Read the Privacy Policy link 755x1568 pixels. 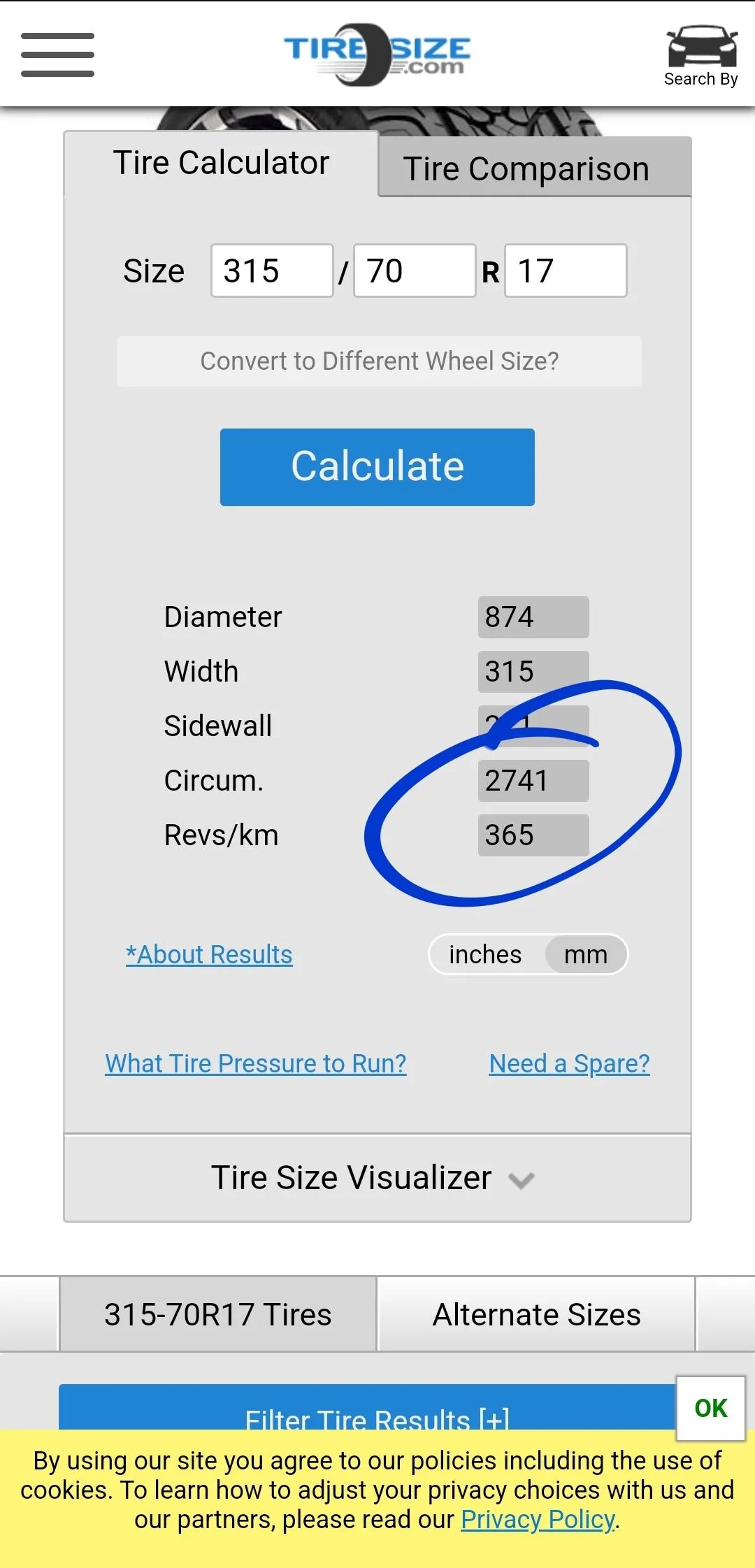[x=538, y=1519]
